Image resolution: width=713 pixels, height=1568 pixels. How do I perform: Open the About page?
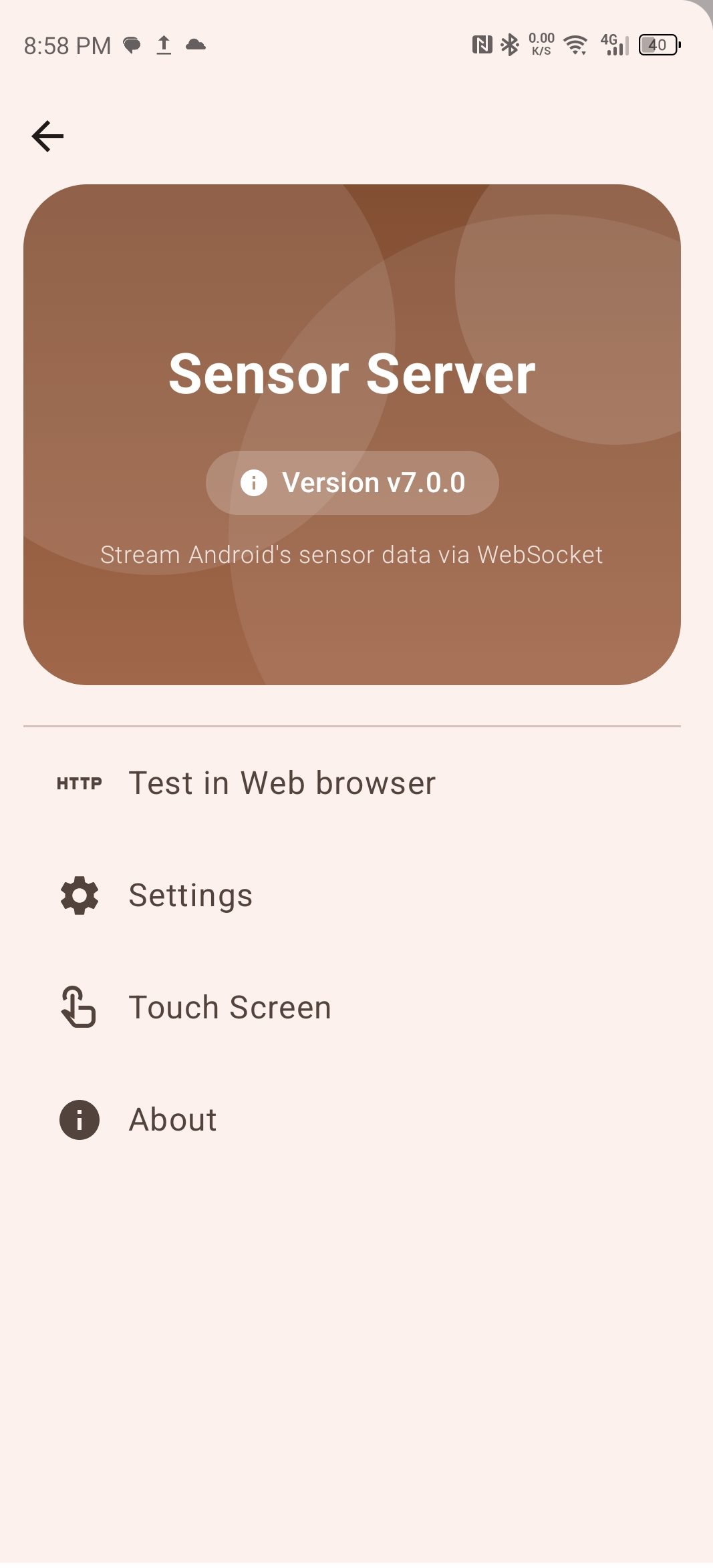[x=172, y=1119]
